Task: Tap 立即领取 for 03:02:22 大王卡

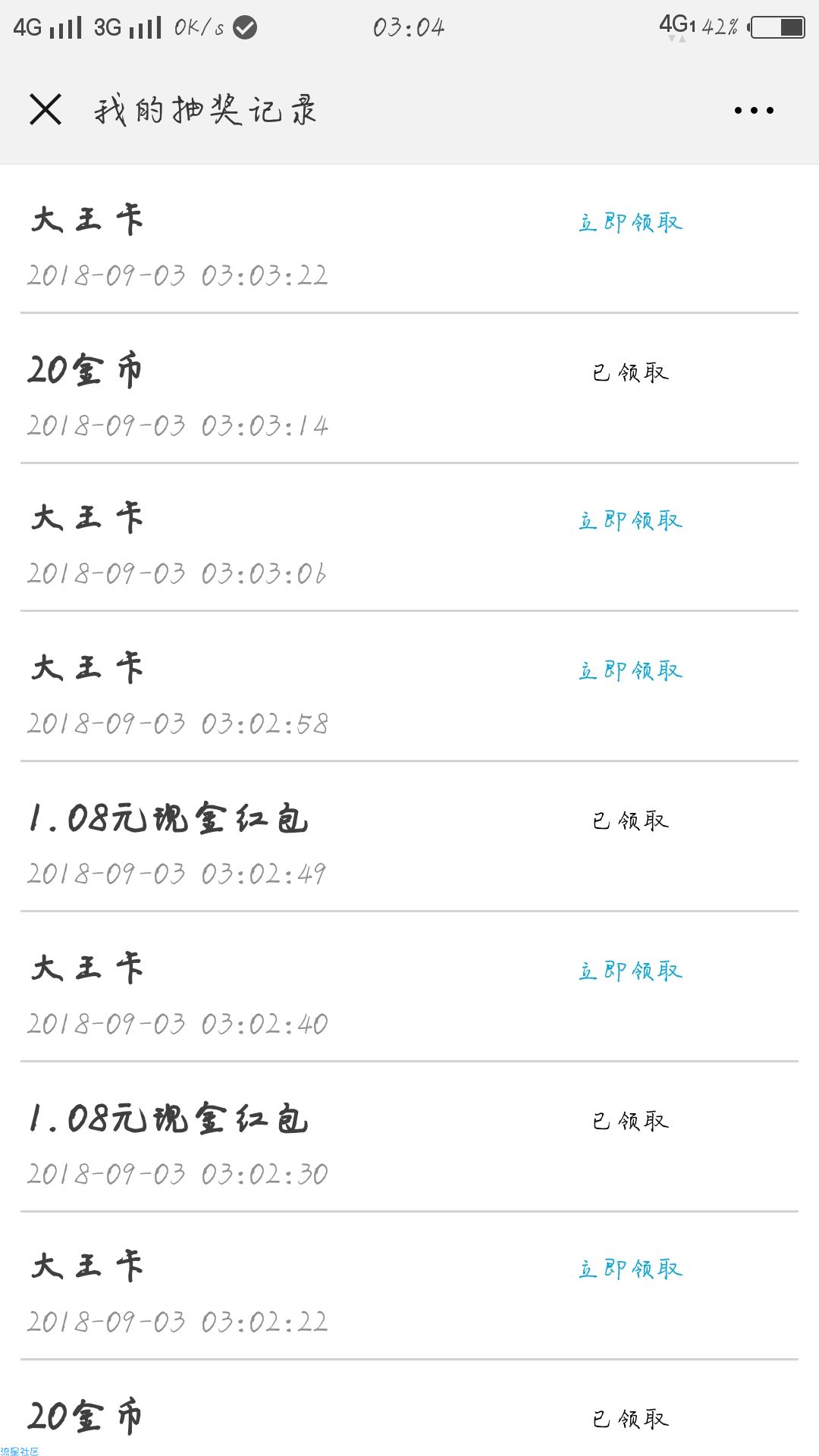Action: (x=631, y=1269)
